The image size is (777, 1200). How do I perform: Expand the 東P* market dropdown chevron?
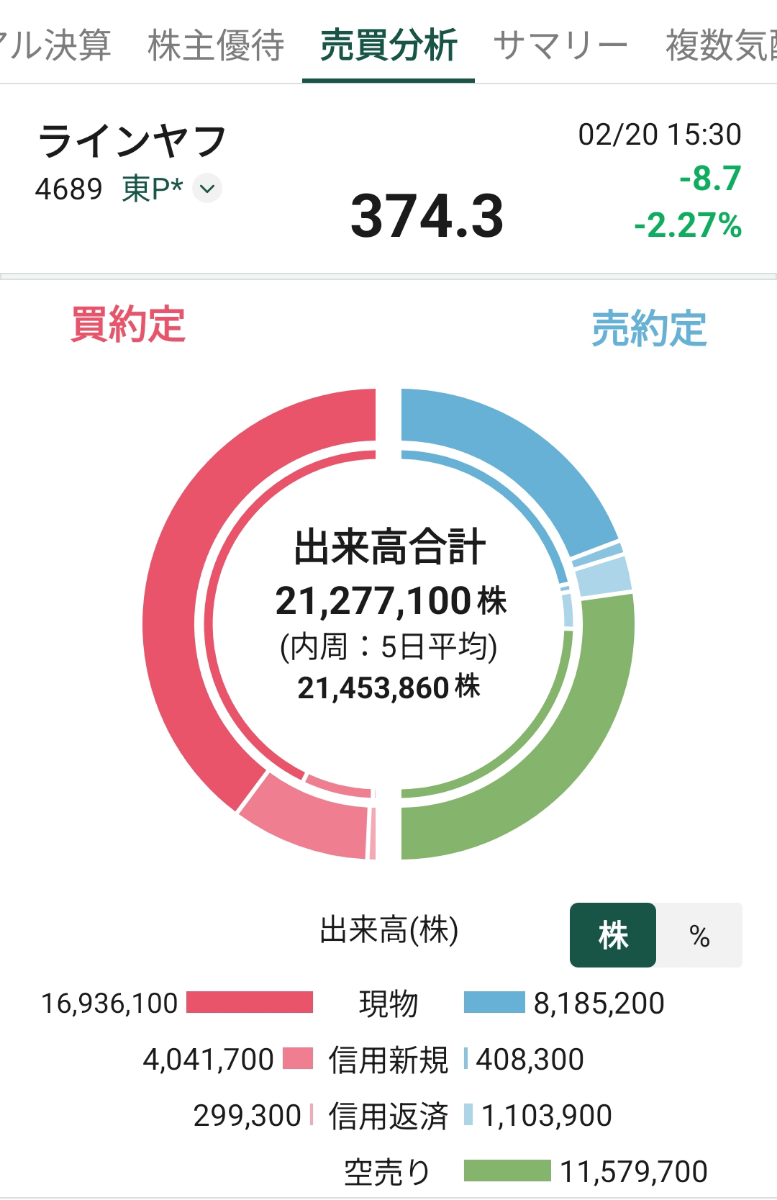tap(207, 188)
